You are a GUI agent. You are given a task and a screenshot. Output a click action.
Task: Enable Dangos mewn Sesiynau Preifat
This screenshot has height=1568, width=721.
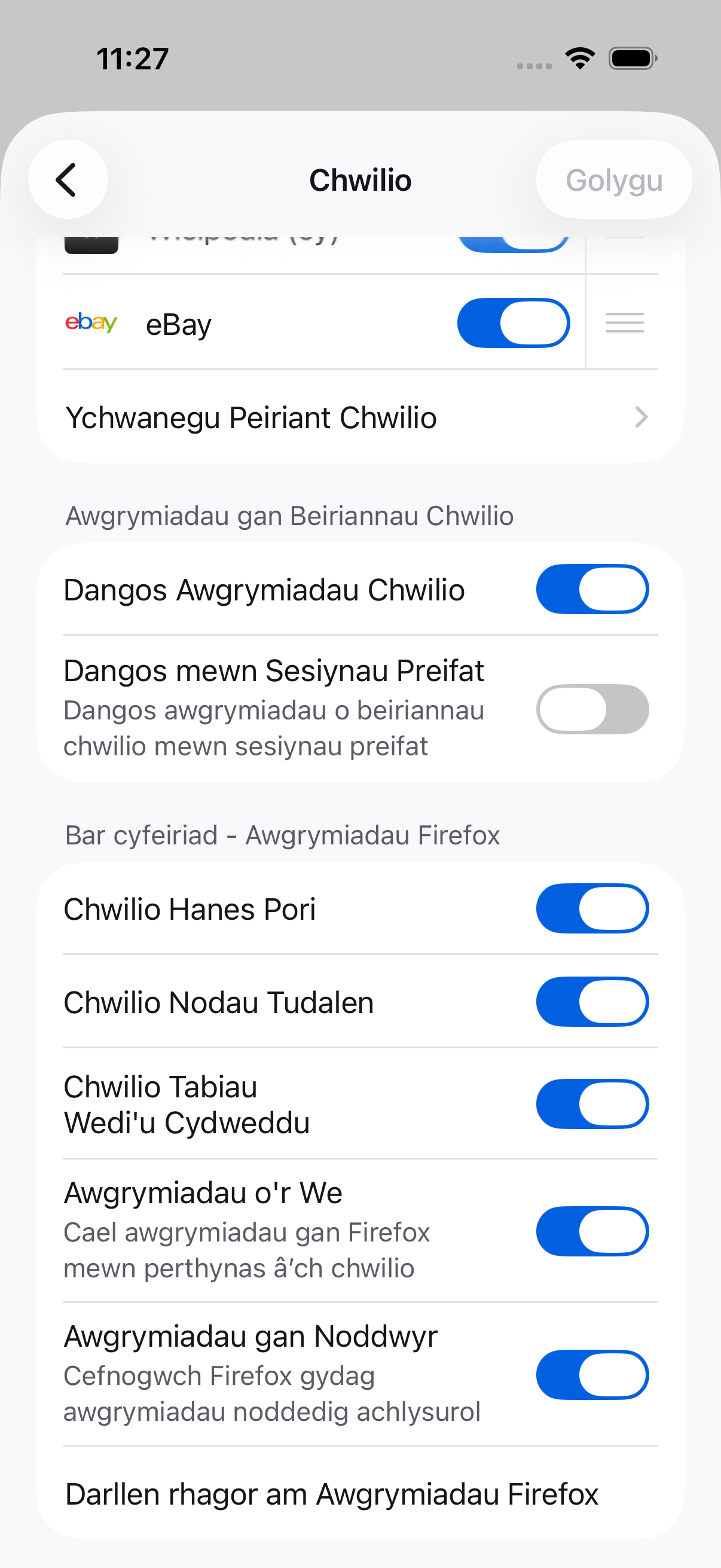click(x=592, y=709)
